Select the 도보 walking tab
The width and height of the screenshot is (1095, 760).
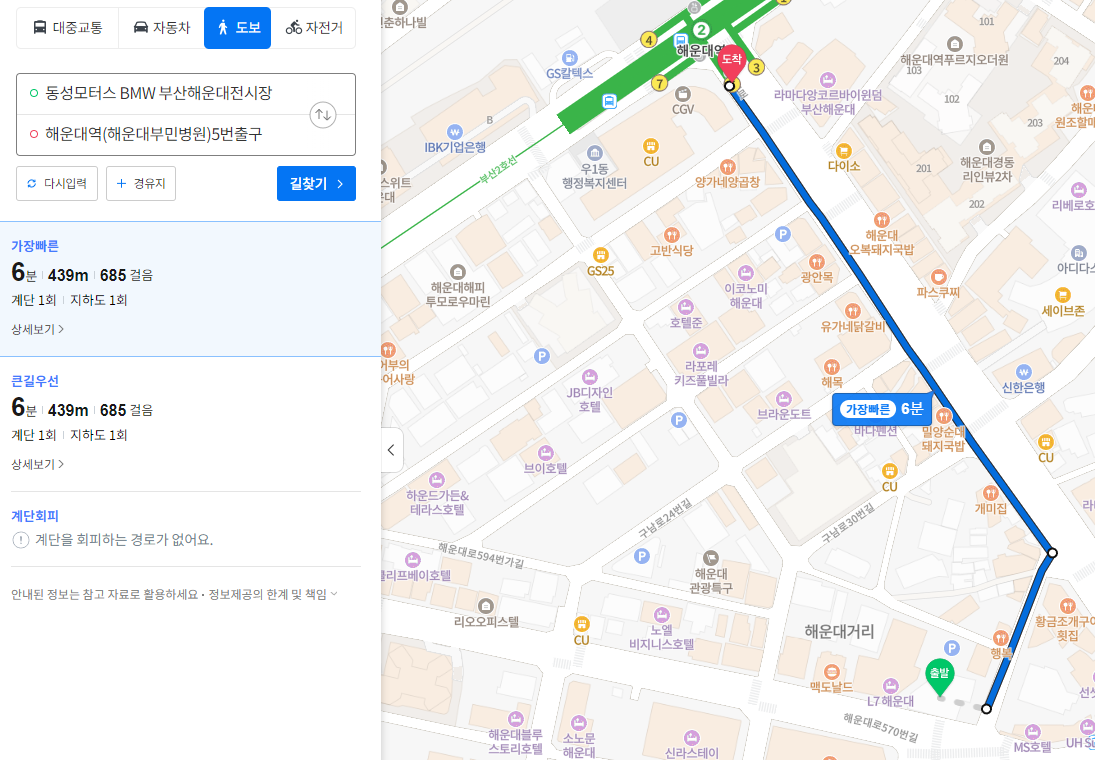(x=237, y=28)
